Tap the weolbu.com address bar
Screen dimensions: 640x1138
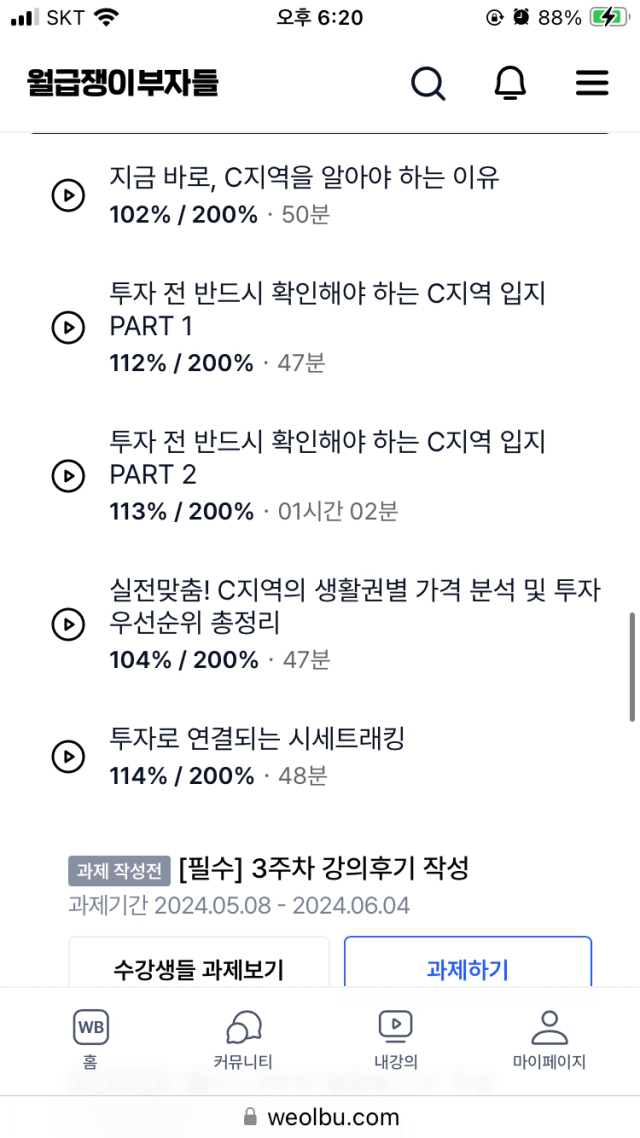(320, 1116)
